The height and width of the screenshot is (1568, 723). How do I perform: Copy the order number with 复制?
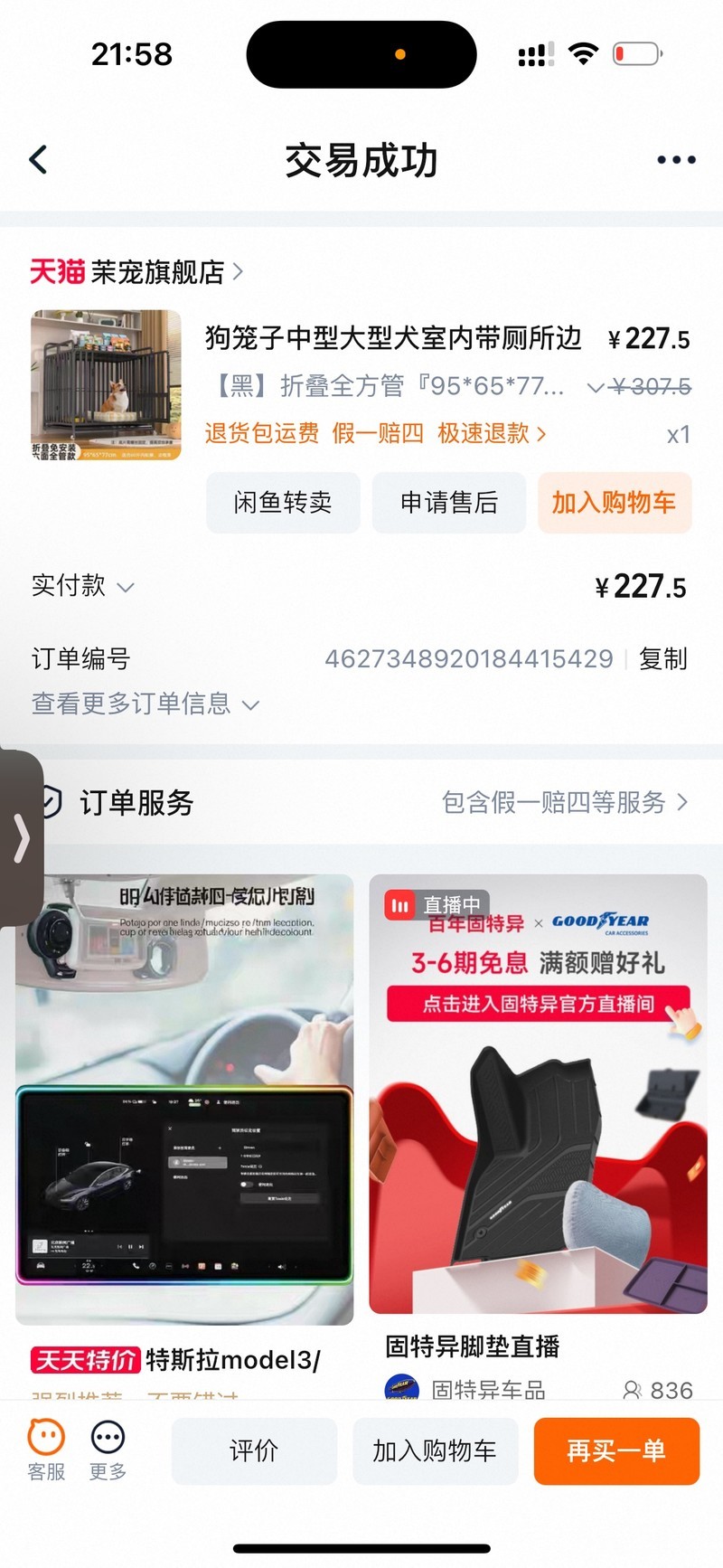(663, 658)
